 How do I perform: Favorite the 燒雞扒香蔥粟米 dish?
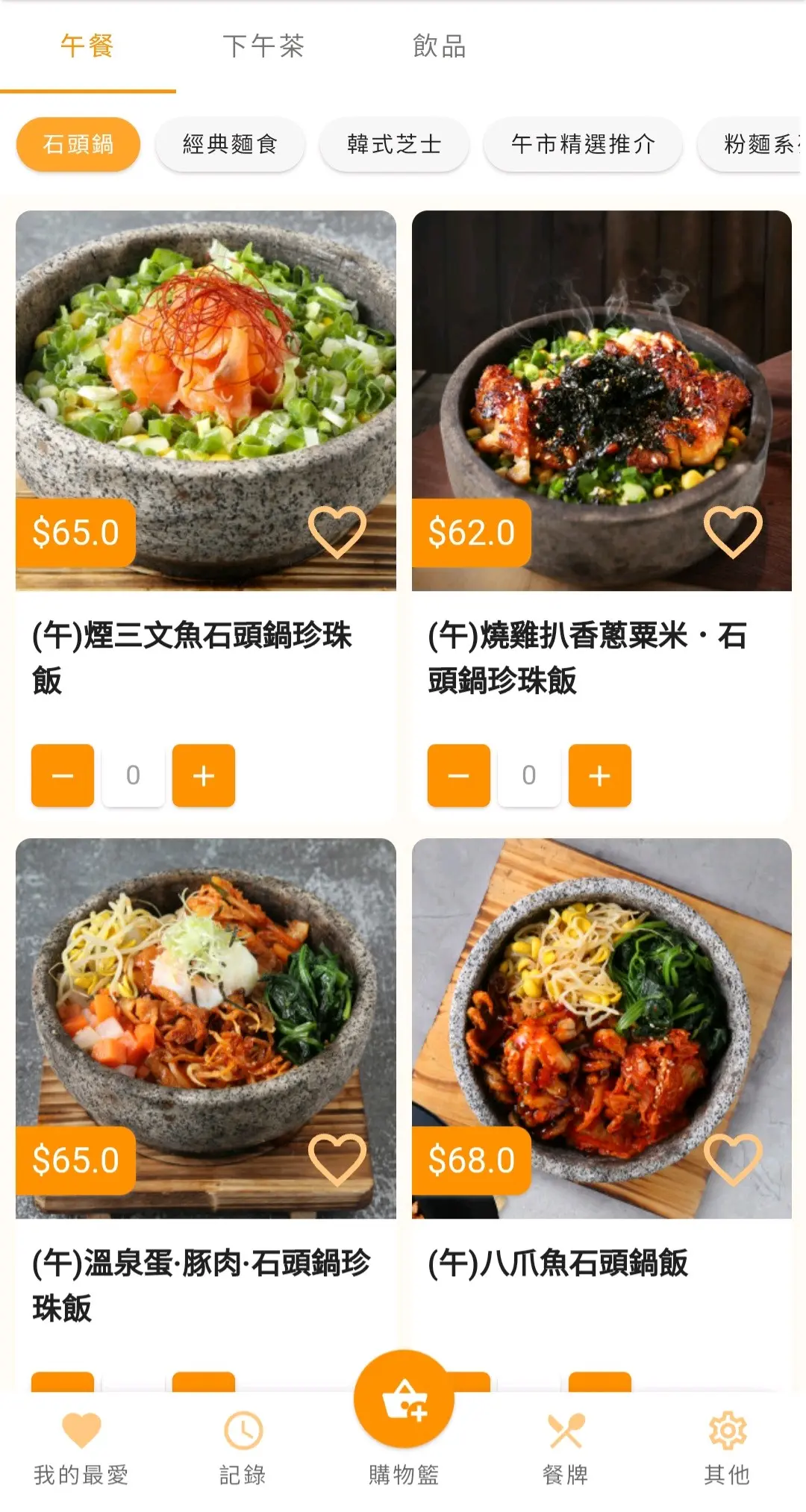(733, 531)
